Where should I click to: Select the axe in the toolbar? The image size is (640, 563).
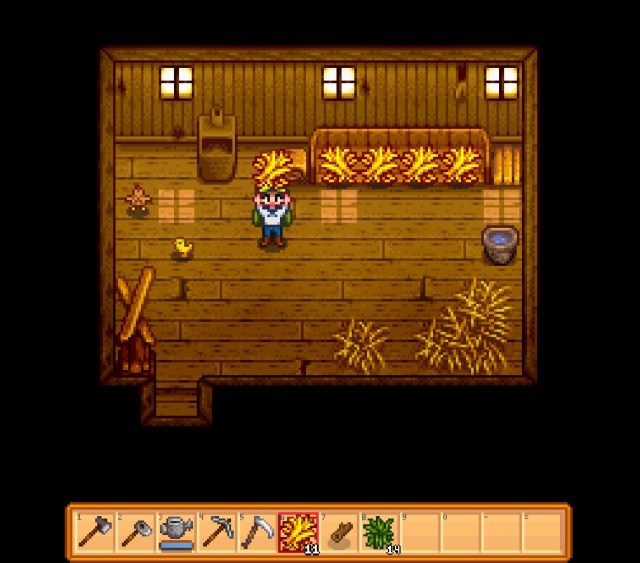point(94,531)
